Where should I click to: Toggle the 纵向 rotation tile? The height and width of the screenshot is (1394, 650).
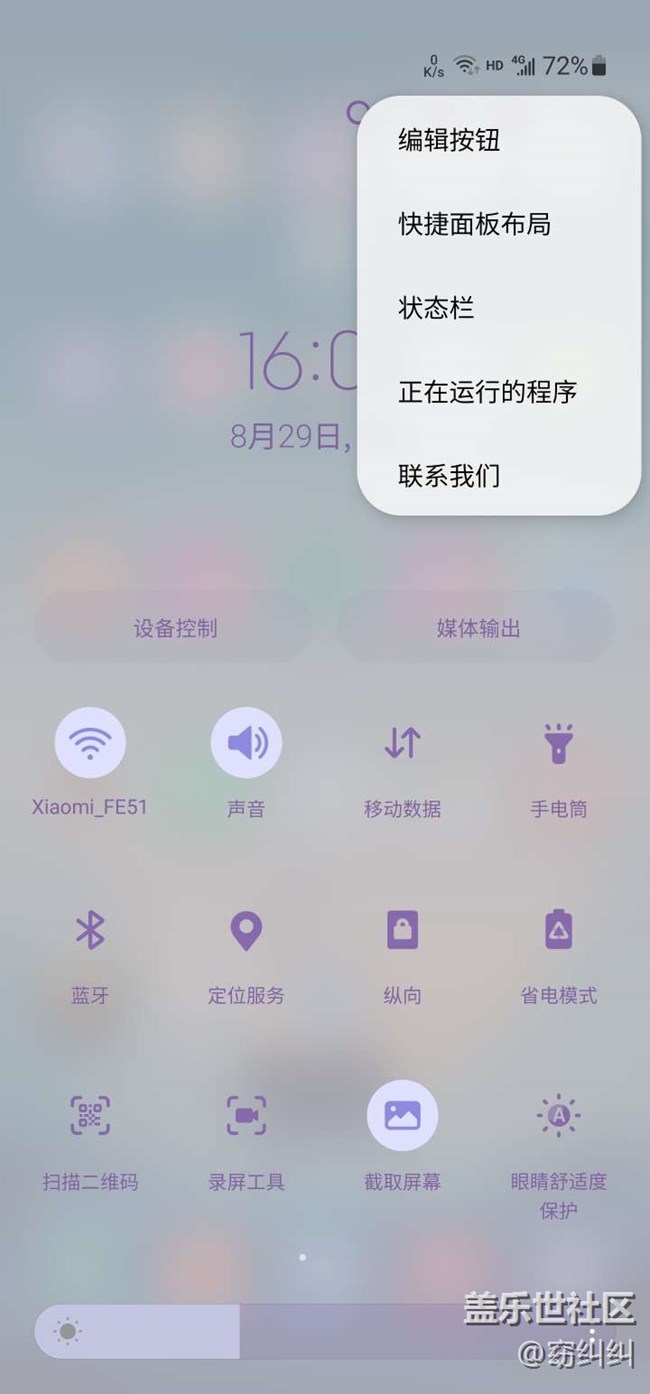[x=402, y=930]
